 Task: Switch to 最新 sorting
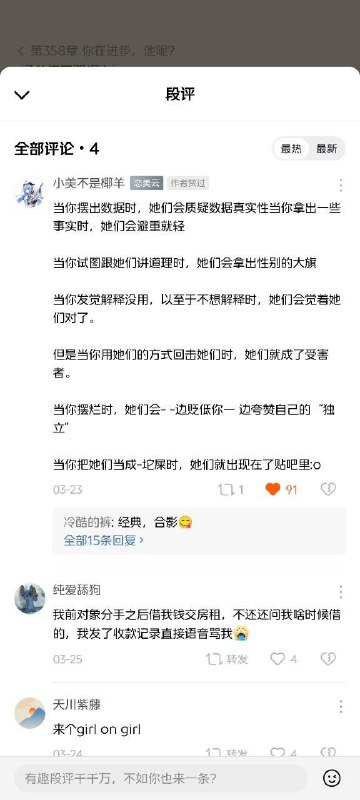pos(326,149)
